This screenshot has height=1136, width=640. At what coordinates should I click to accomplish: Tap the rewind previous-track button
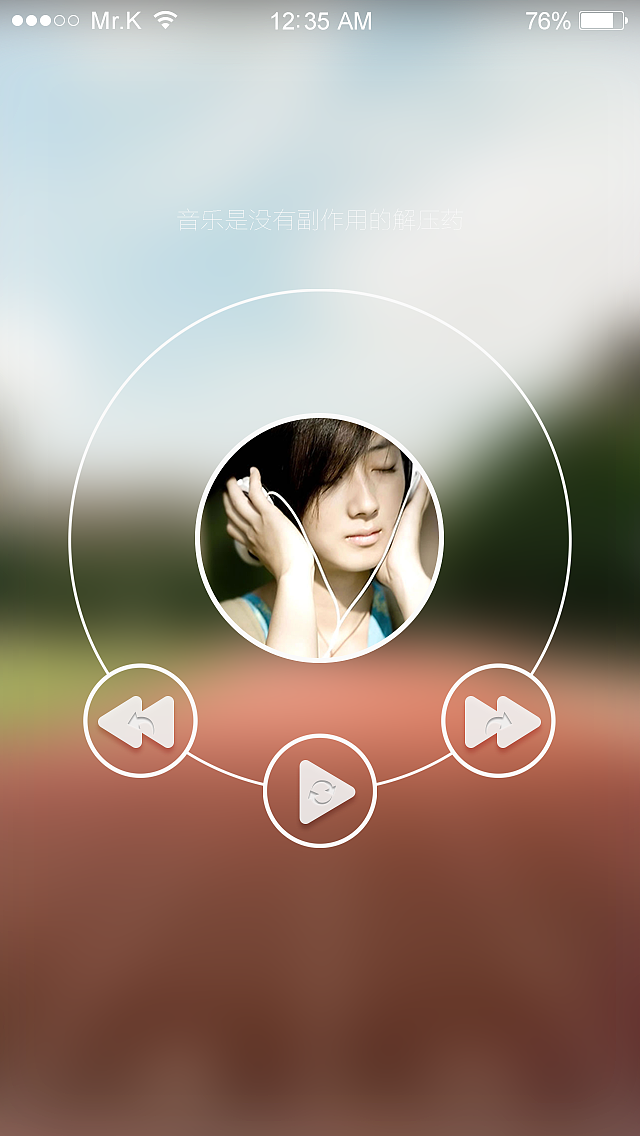click(x=140, y=721)
